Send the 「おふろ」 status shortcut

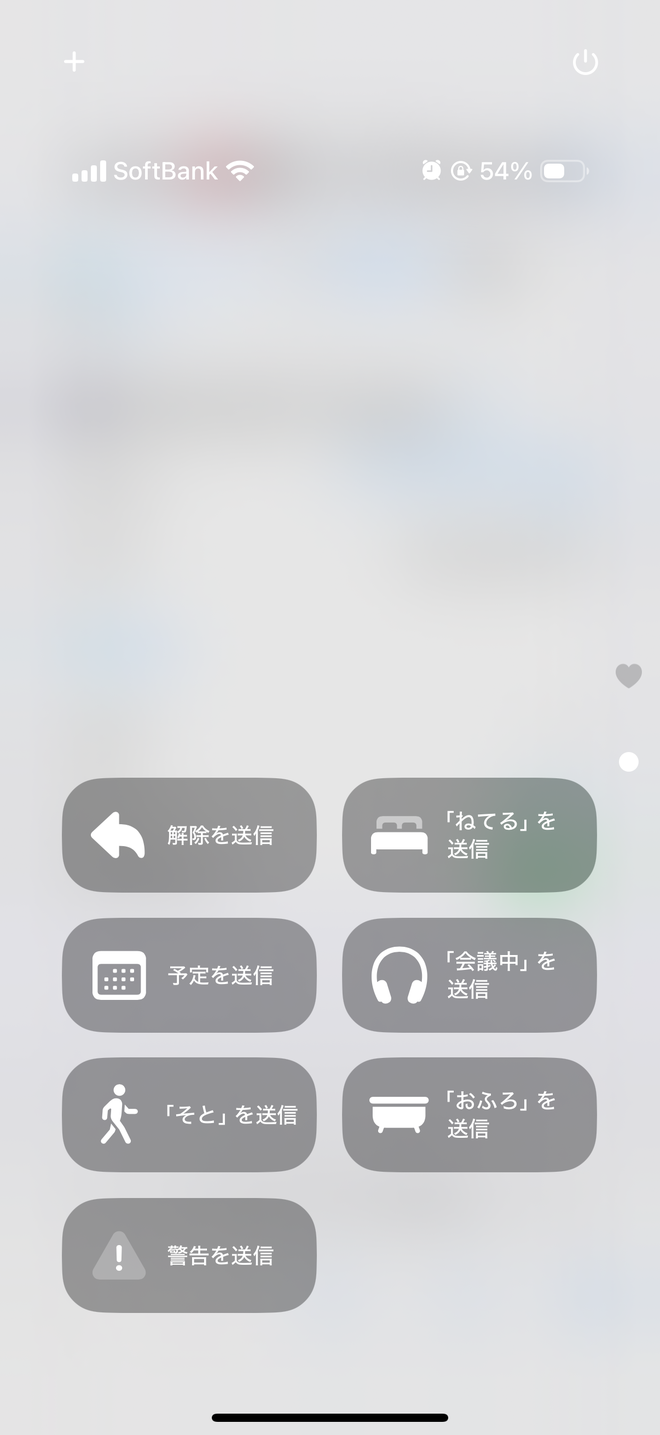click(x=469, y=1115)
